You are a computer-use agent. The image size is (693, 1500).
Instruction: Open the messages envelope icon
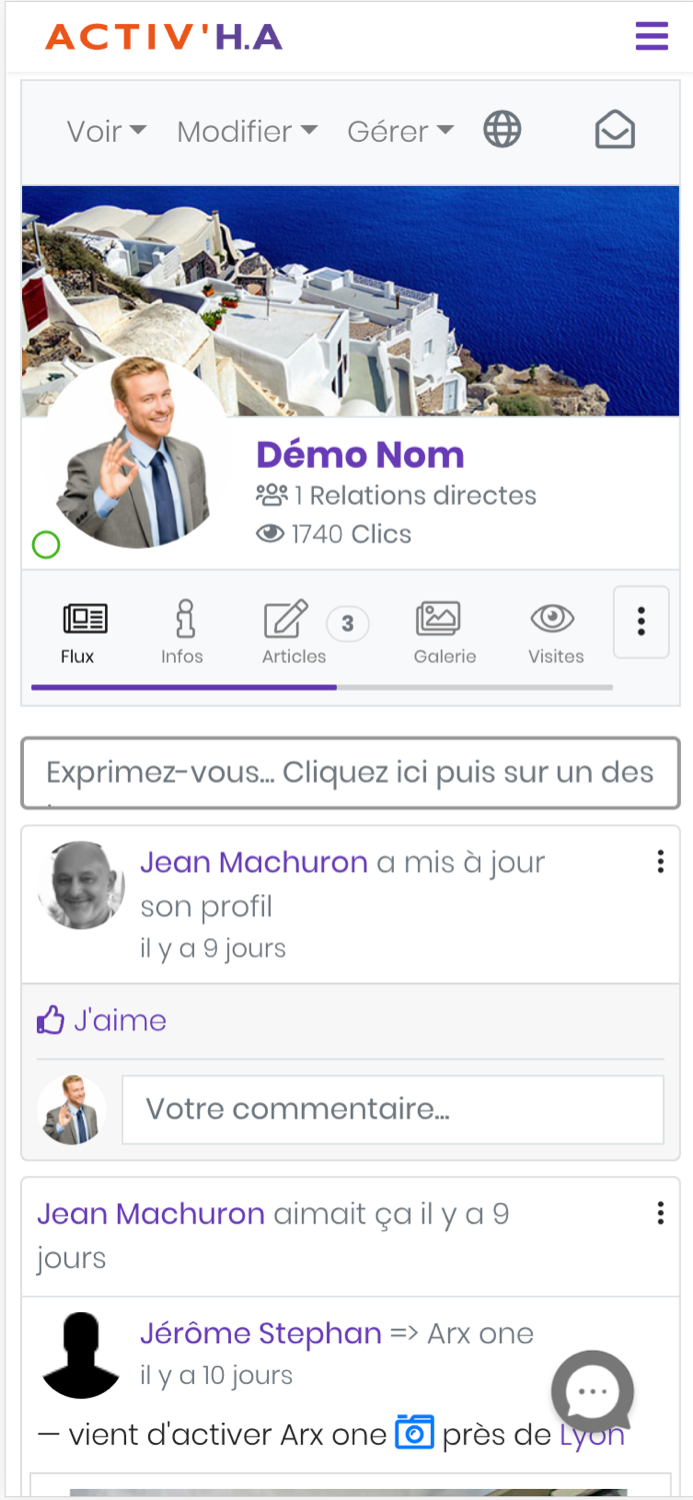pyautogui.click(x=615, y=130)
